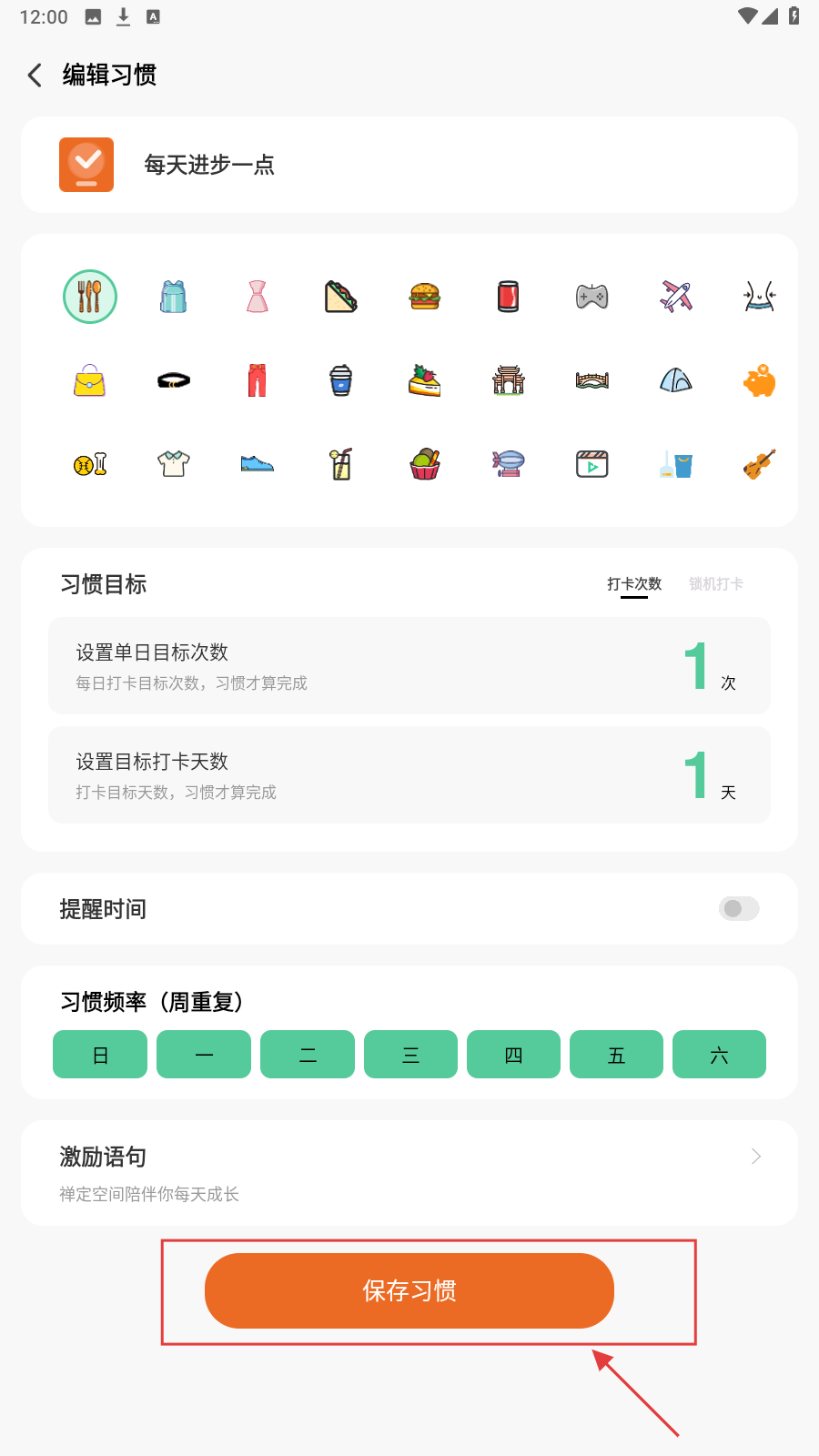Toggle Saturday 六 in habit frequency

pos(719,1055)
